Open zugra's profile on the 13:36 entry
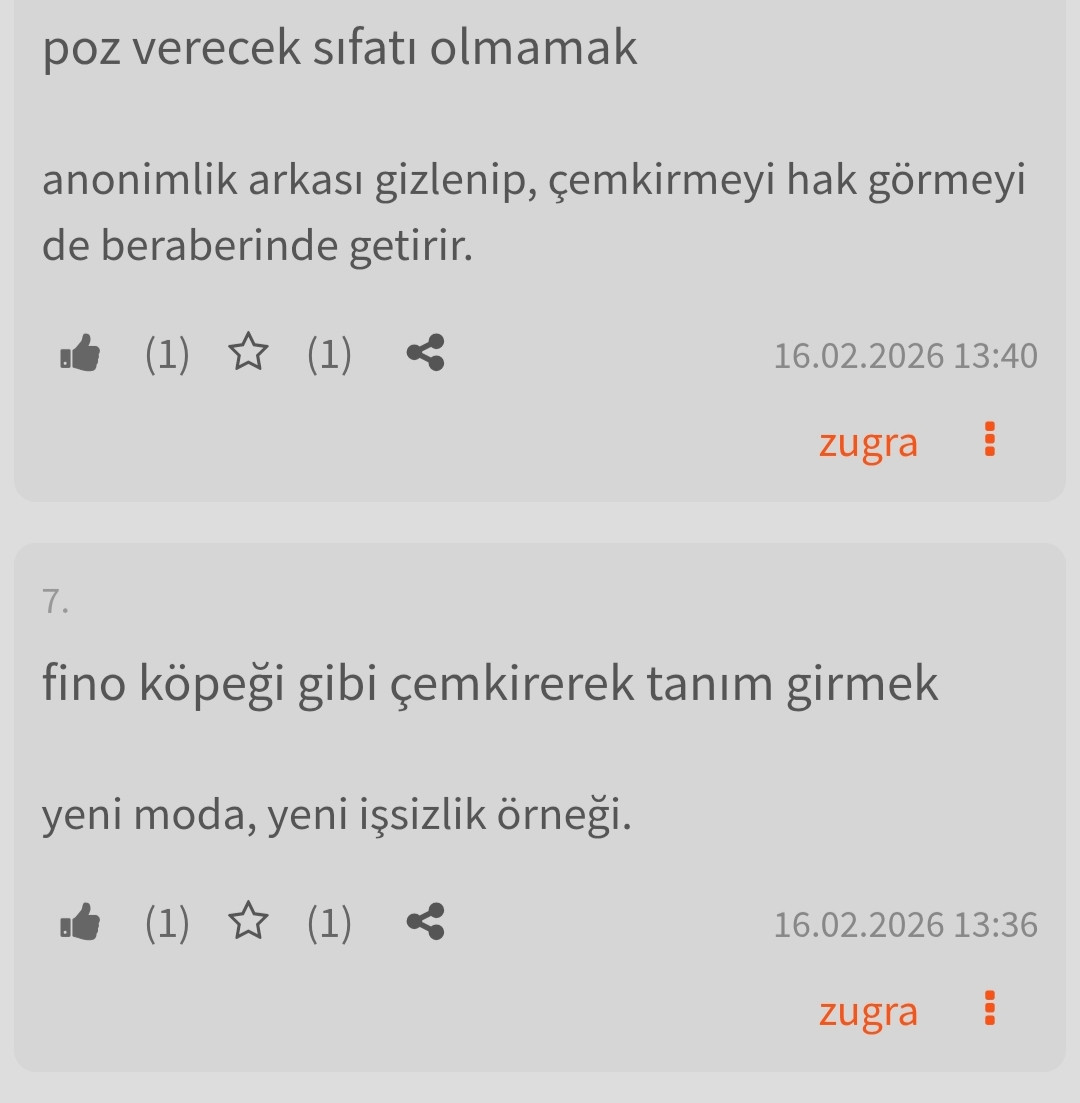The width and height of the screenshot is (1080, 1103). [x=867, y=1011]
